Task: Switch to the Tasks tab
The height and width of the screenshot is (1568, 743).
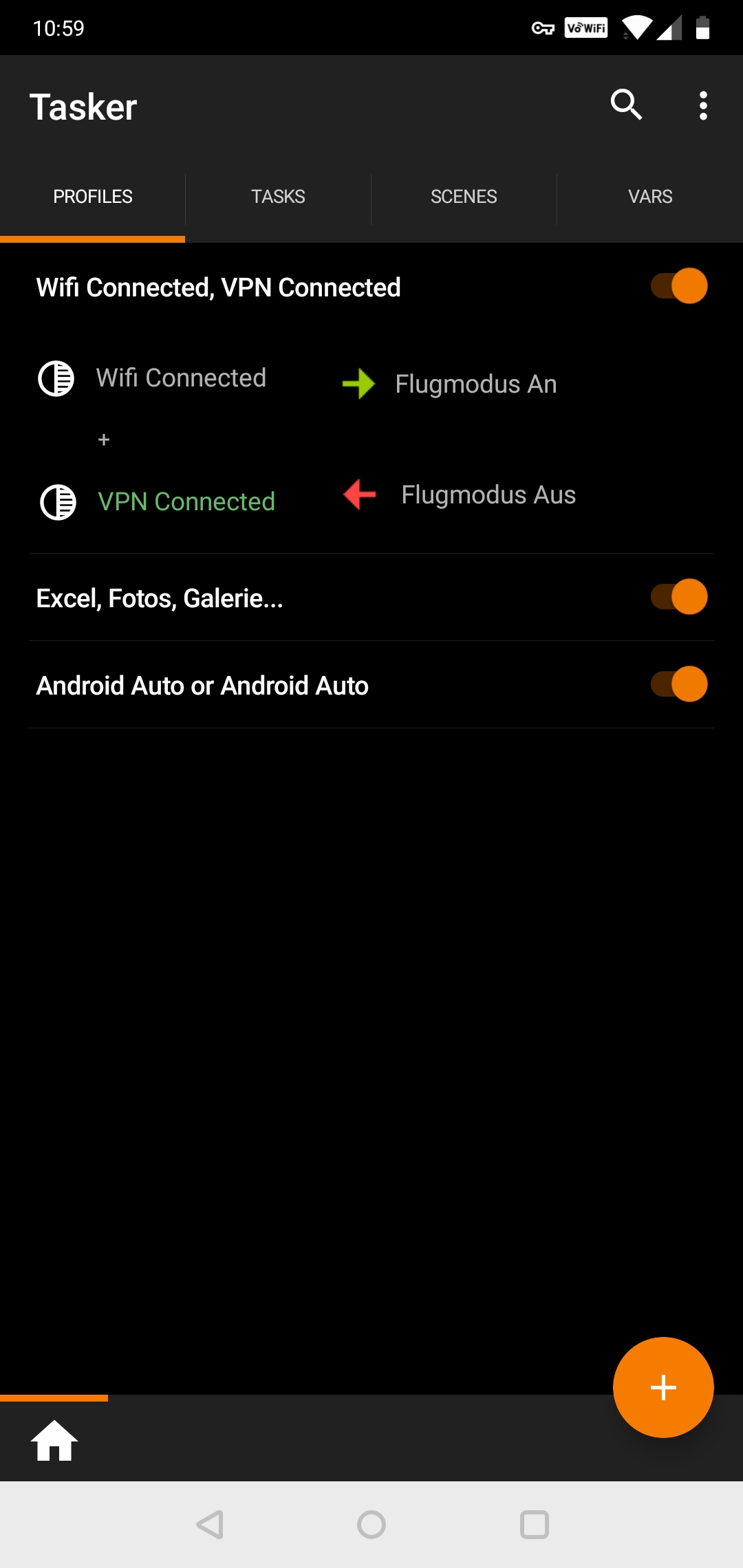Action: pos(278,197)
